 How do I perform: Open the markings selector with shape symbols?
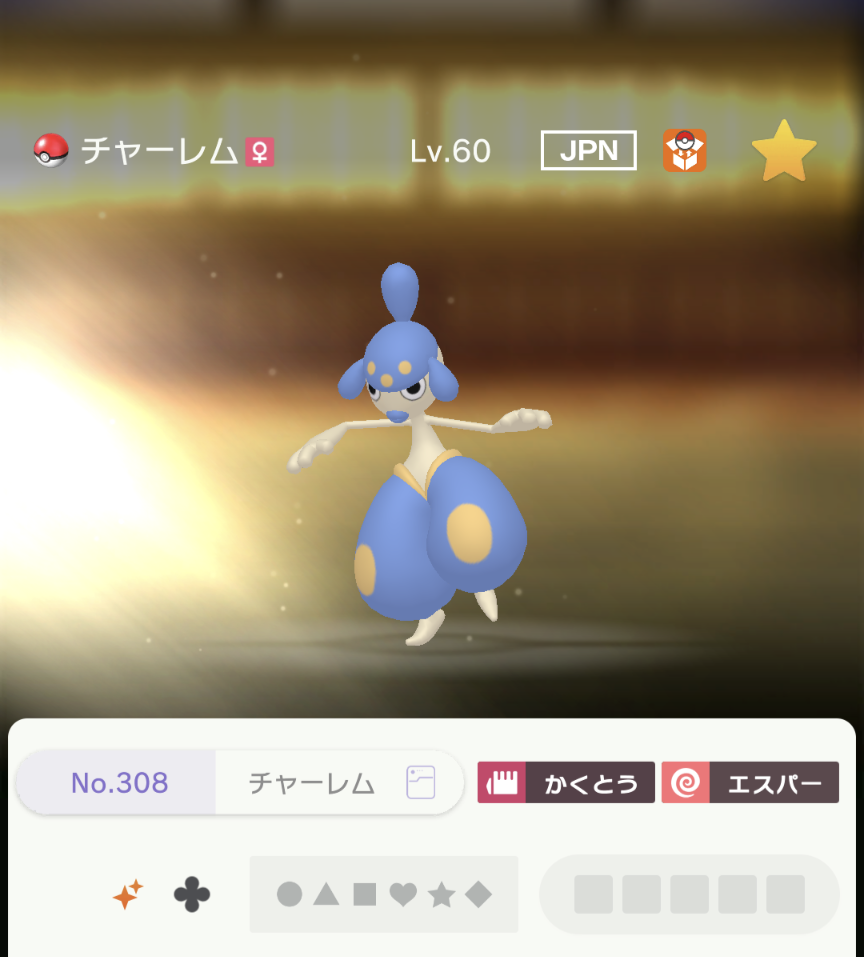(x=384, y=894)
